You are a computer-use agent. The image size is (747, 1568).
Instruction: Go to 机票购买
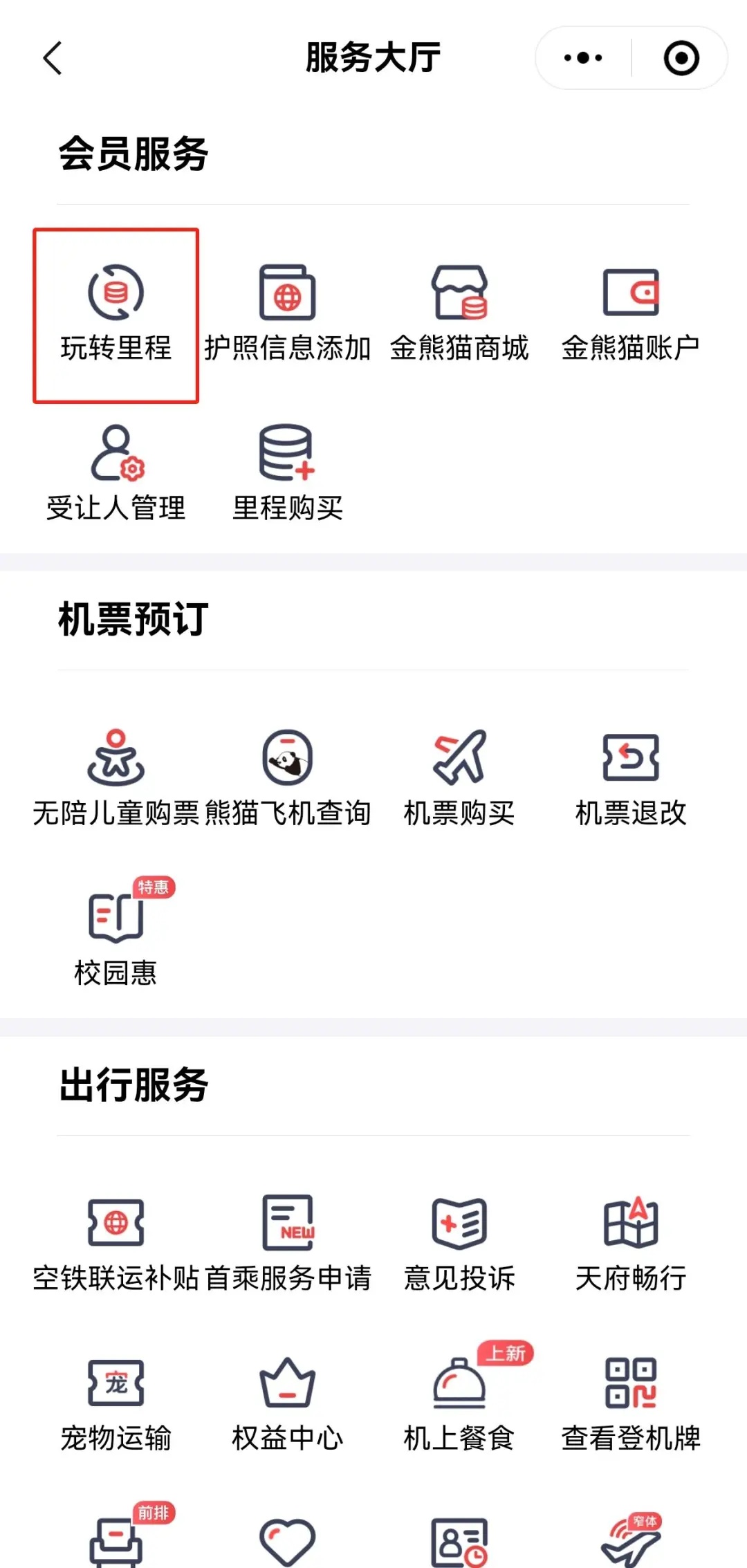[459, 780]
